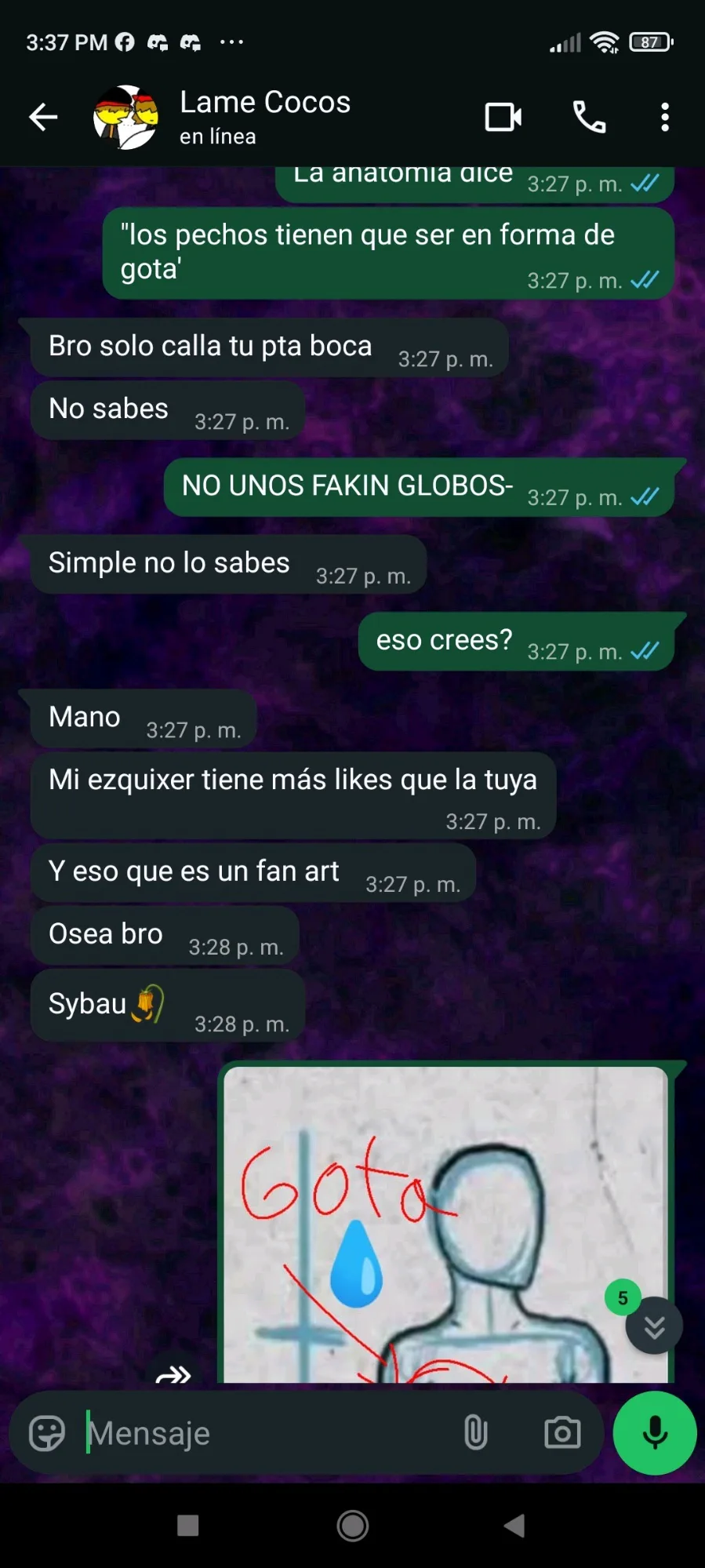
Task: Start a video call with Lame Cocos
Action: 503,118
